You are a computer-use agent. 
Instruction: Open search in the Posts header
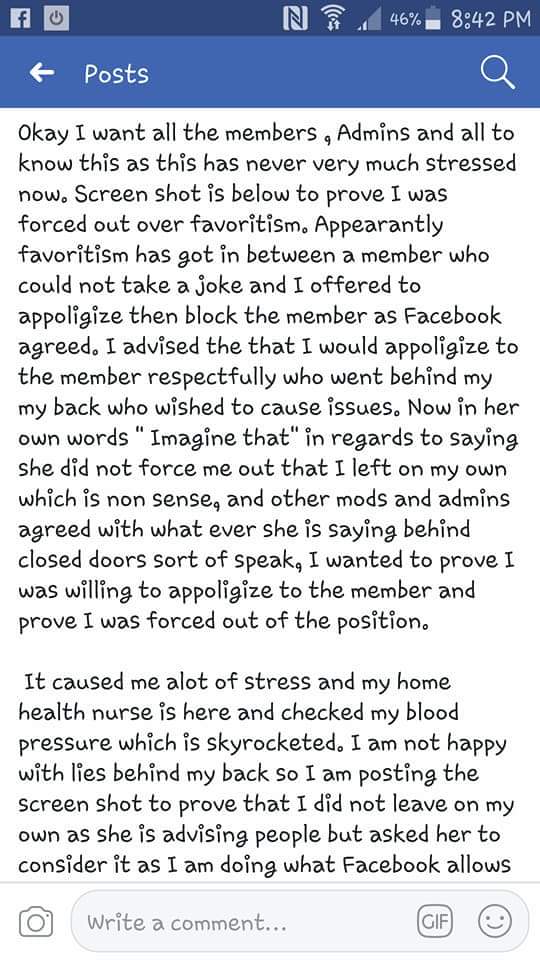[x=497, y=73]
